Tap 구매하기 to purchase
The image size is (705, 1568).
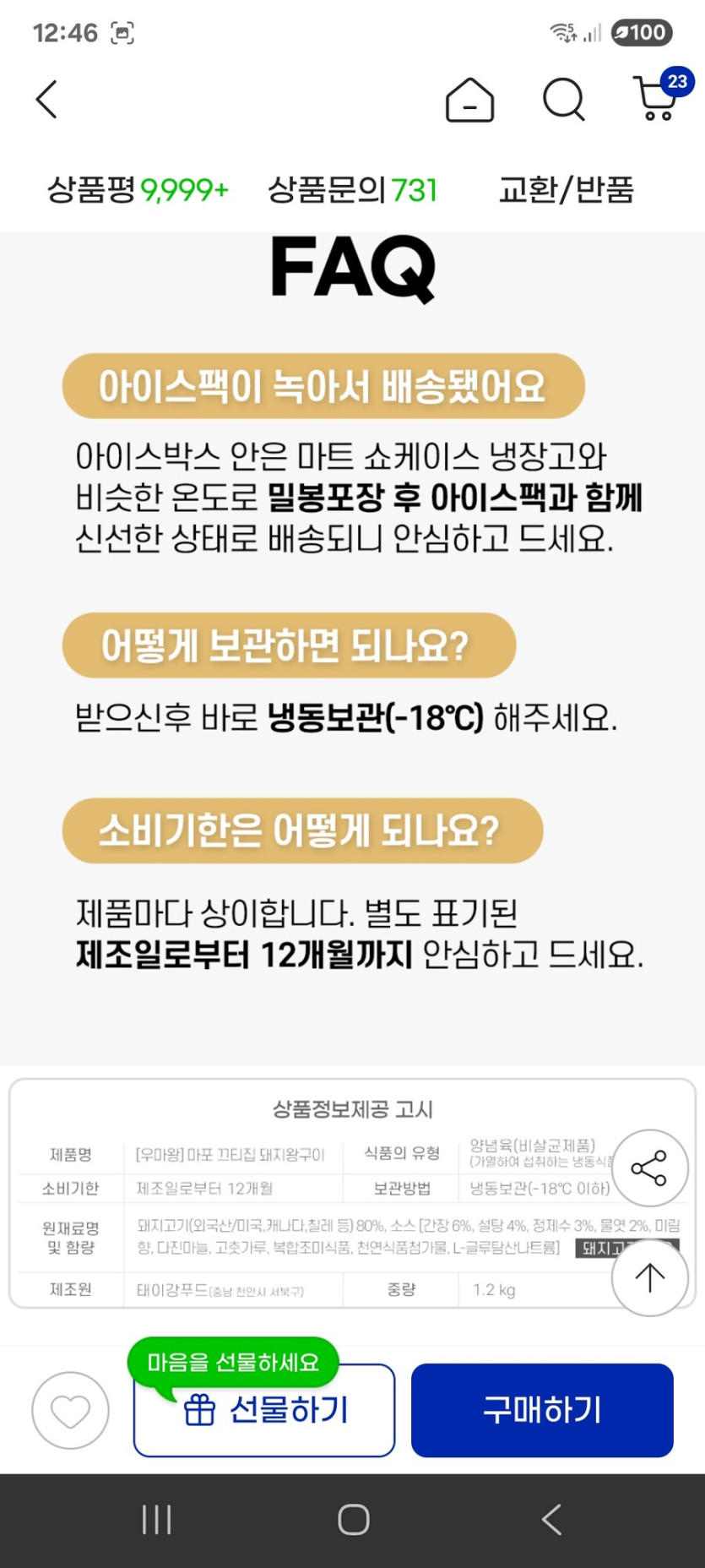click(542, 1409)
